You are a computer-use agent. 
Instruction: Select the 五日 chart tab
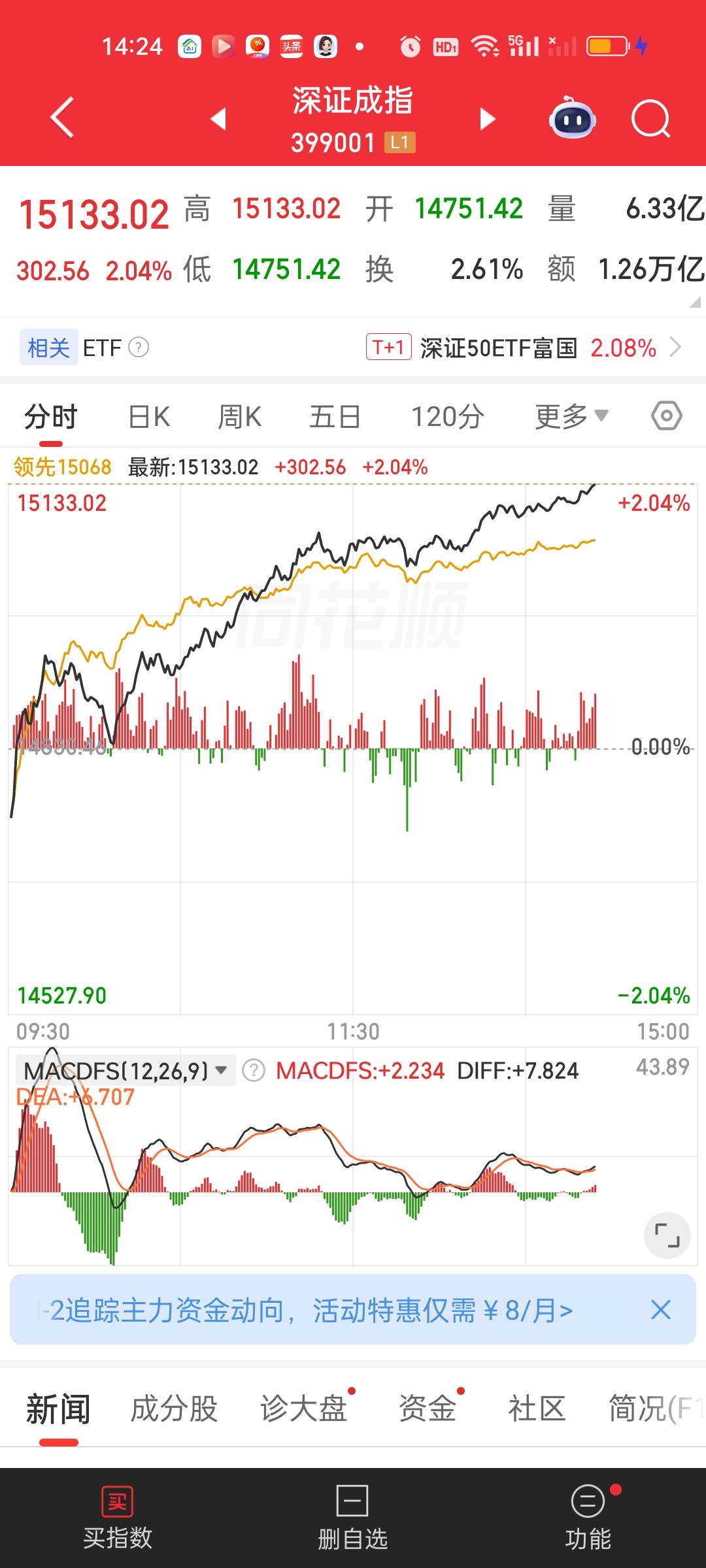point(335,417)
